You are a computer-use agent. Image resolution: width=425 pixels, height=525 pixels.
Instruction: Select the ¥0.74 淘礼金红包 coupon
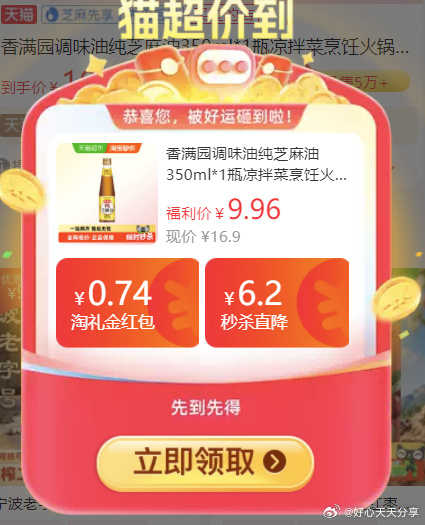pos(127,303)
